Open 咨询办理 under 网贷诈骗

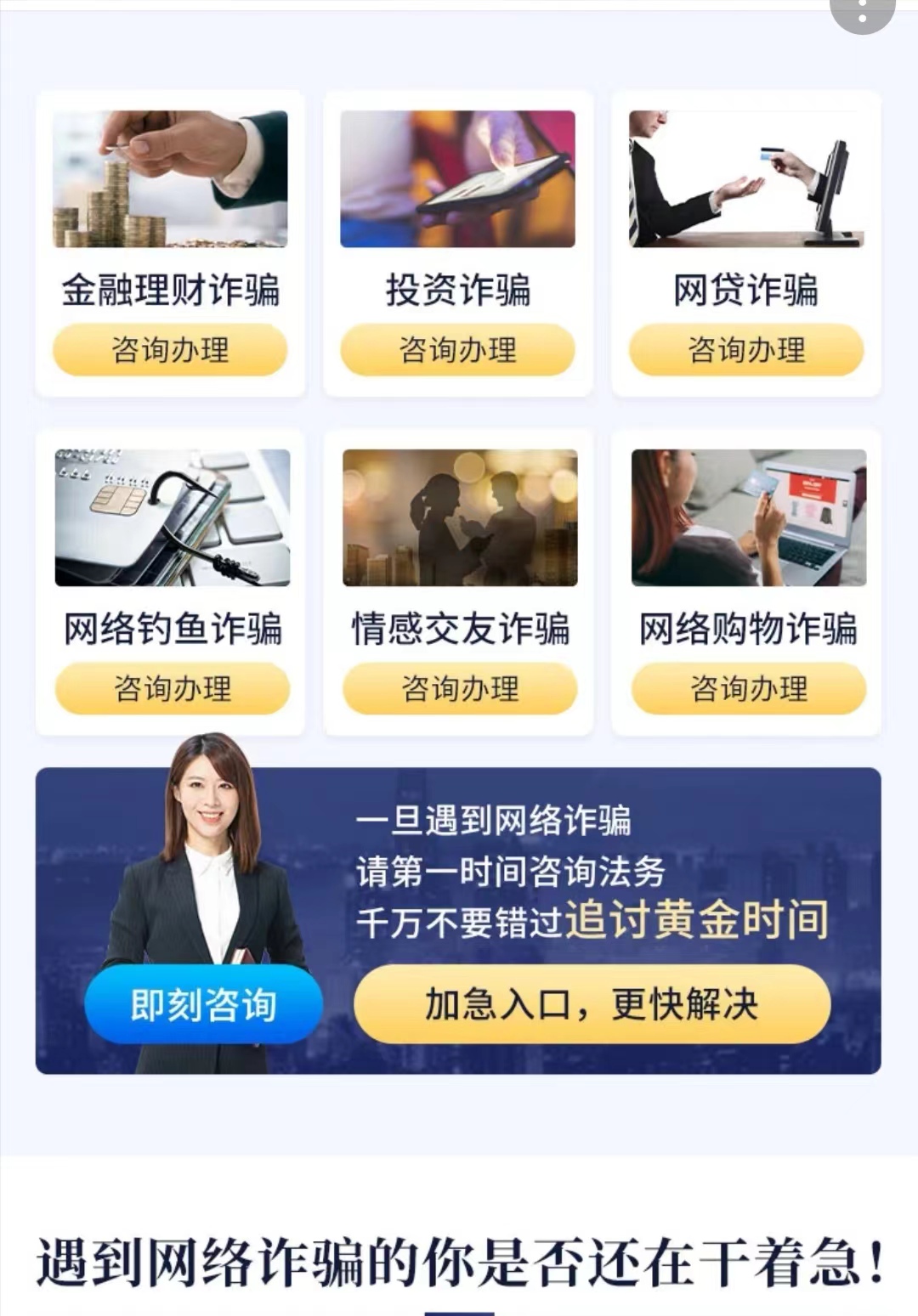click(745, 350)
